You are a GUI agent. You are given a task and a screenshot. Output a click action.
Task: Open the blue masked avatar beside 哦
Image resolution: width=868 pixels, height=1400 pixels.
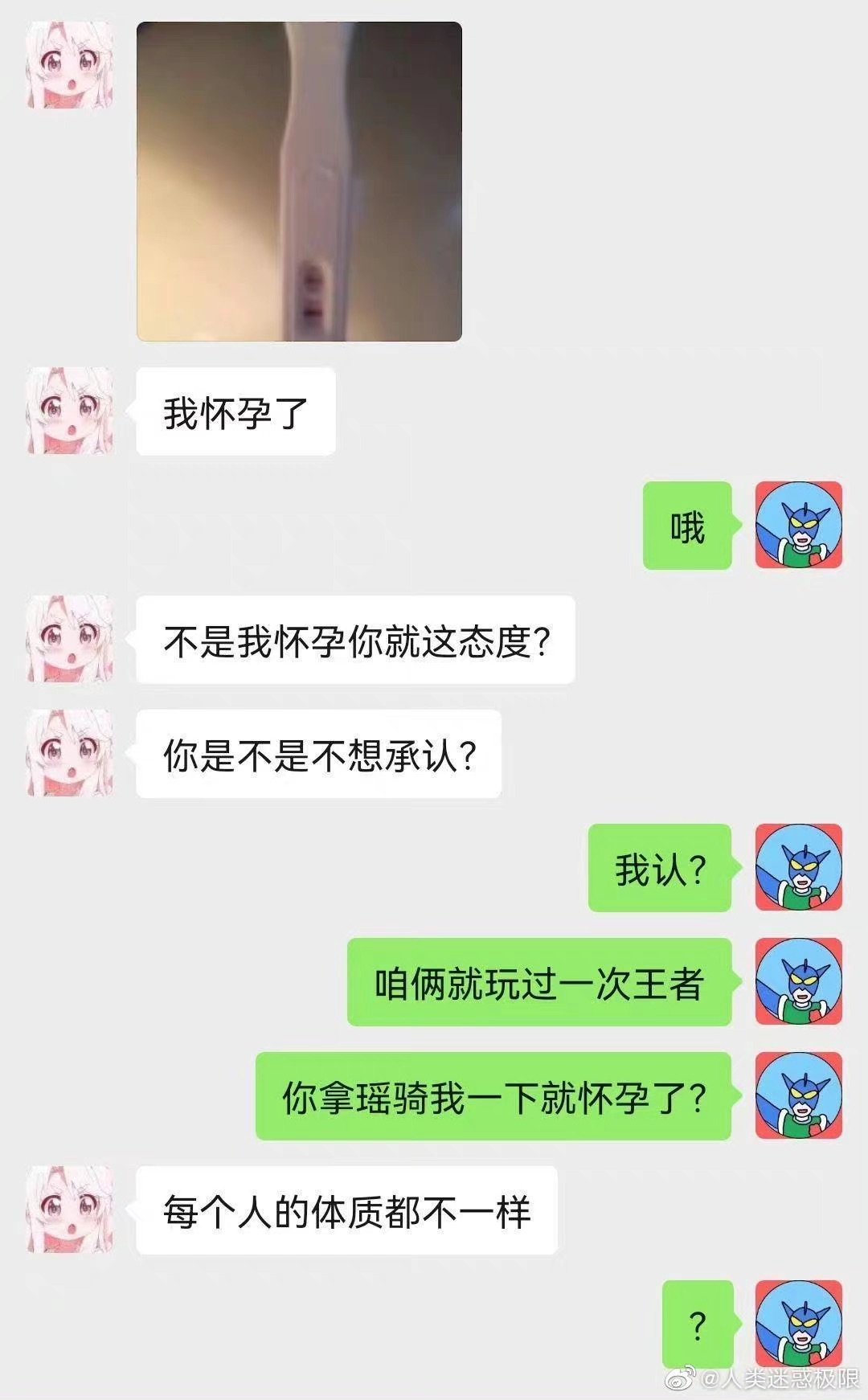point(798,525)
